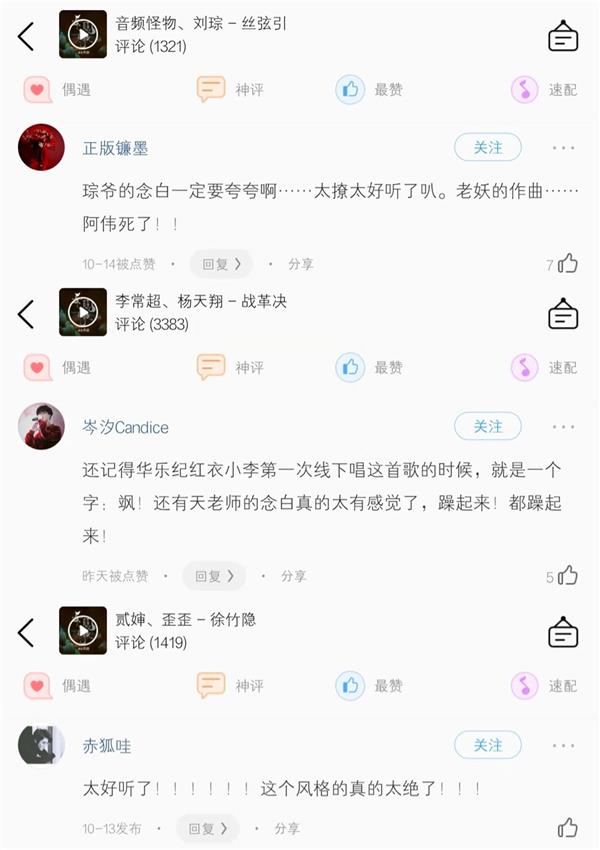Go back from the 战革决 comments
This screenshot has width=600, height=850.
26,314
